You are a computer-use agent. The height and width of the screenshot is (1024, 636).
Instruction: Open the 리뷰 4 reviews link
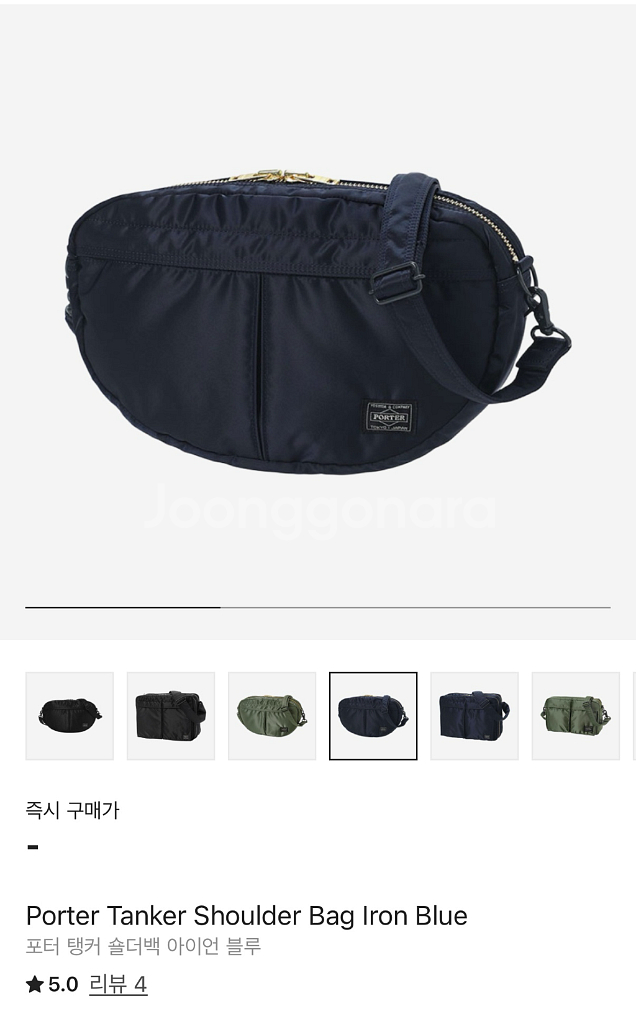(x=118, y=984)
